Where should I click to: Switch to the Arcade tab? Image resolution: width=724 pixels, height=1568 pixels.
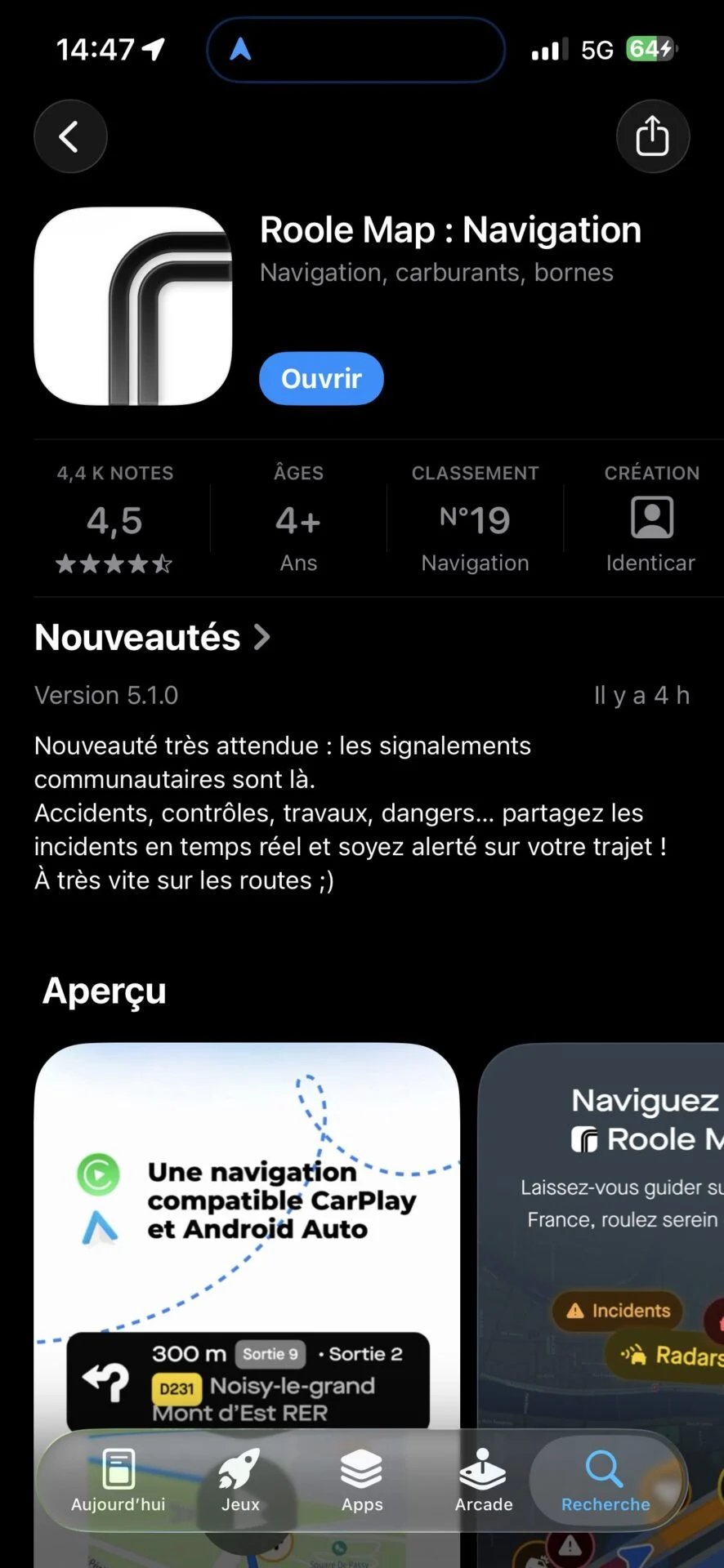pos(484,1481)
